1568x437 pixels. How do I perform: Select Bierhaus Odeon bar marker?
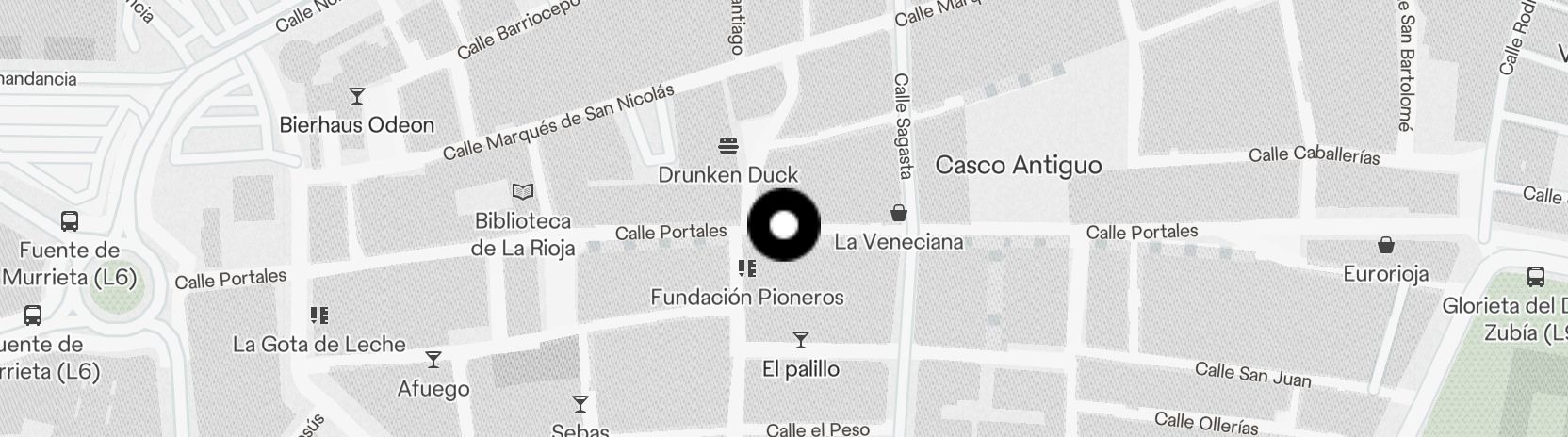(x=357, y=96)
